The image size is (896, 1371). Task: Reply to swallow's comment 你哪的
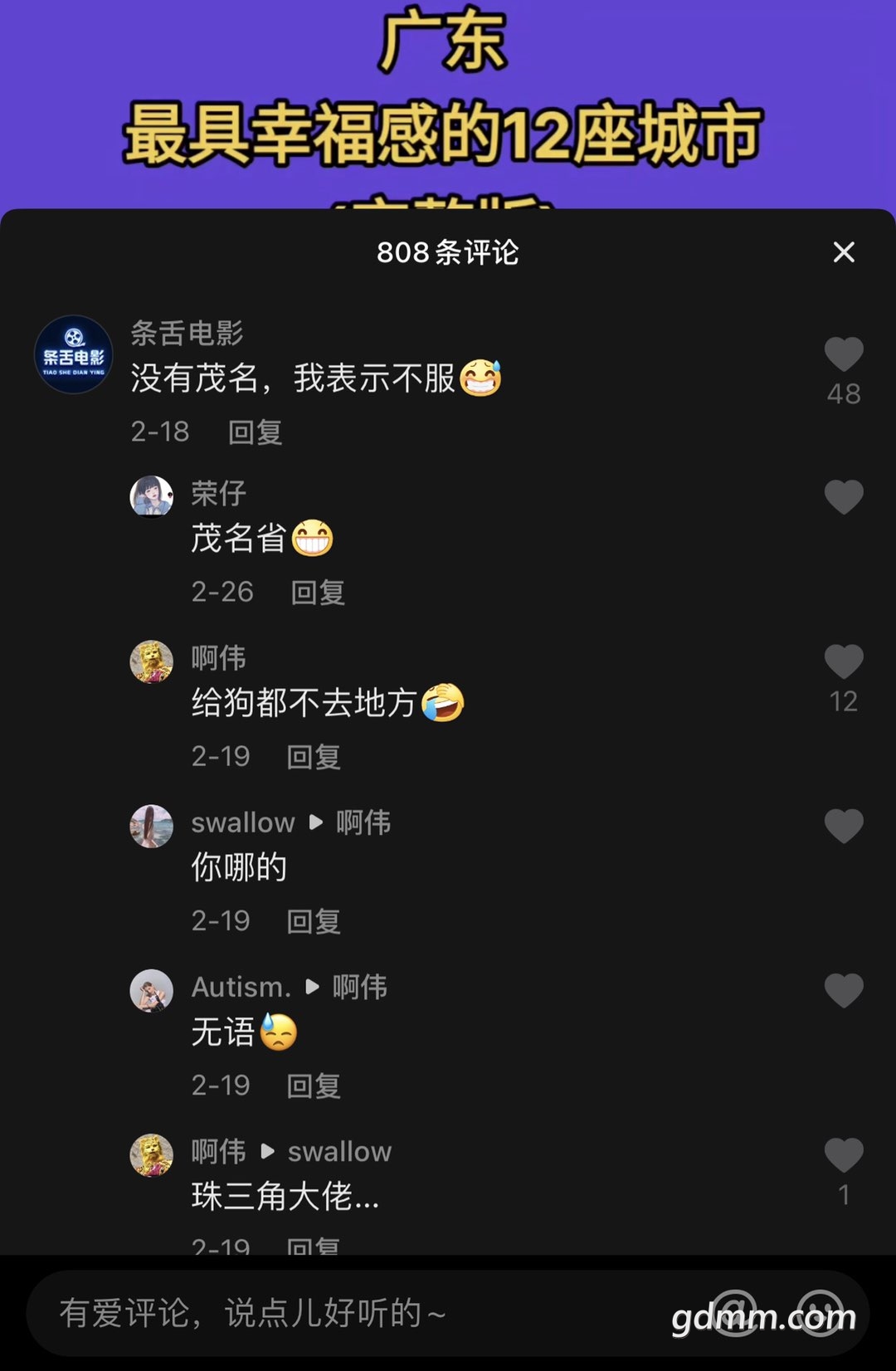tap(314, 921)
